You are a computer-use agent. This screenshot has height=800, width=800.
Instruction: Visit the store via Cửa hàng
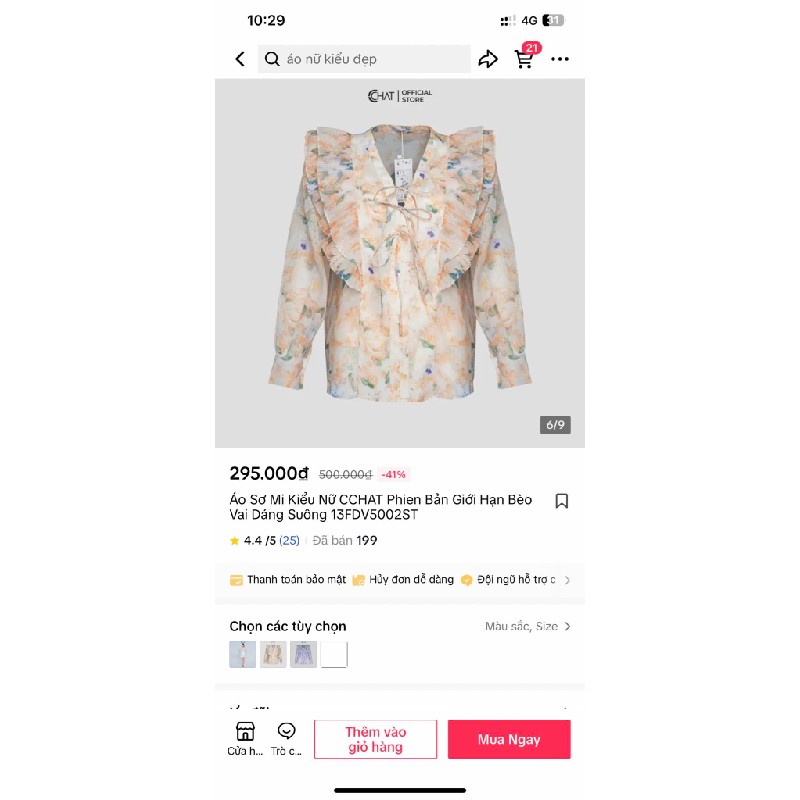[245, 738]
